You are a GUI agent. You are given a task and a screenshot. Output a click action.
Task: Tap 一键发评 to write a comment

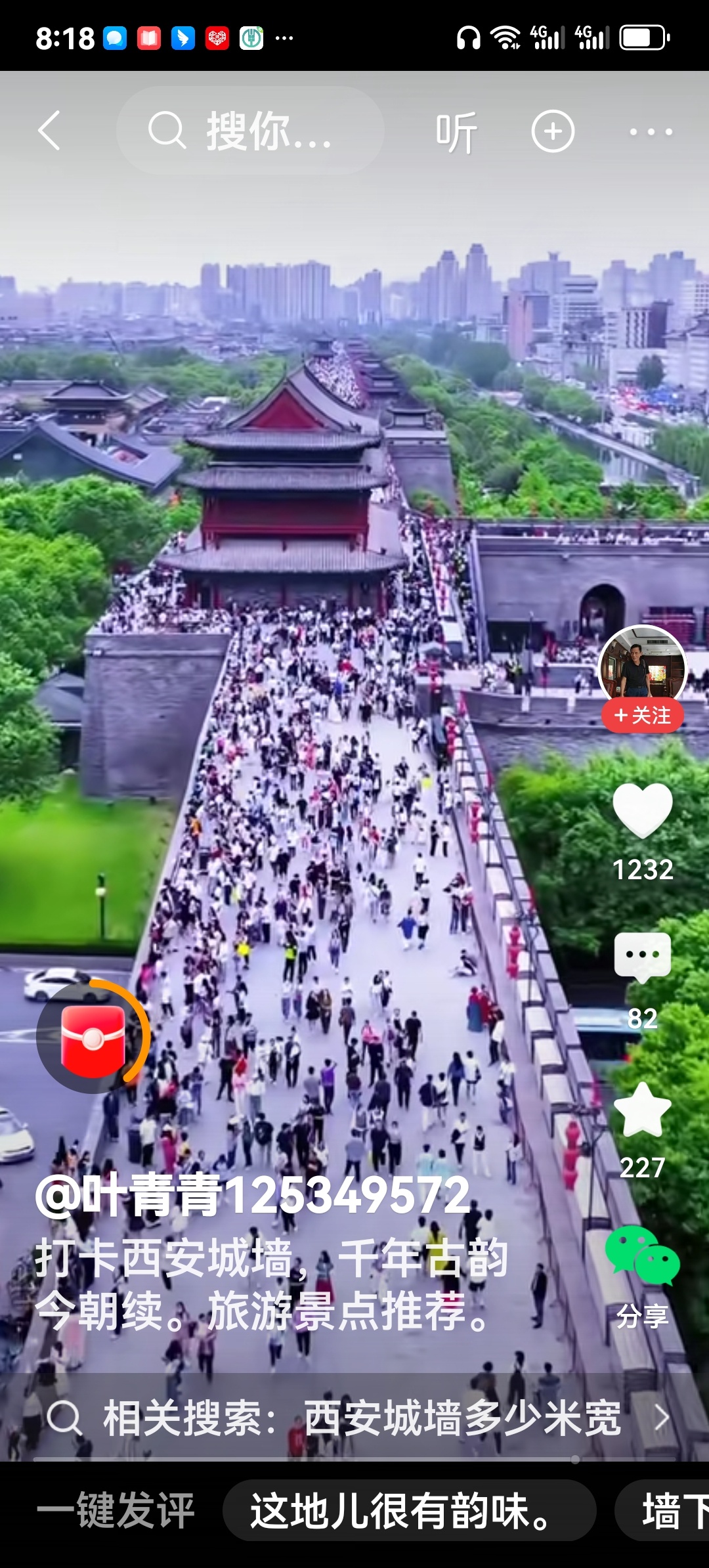pos(116,1510)
